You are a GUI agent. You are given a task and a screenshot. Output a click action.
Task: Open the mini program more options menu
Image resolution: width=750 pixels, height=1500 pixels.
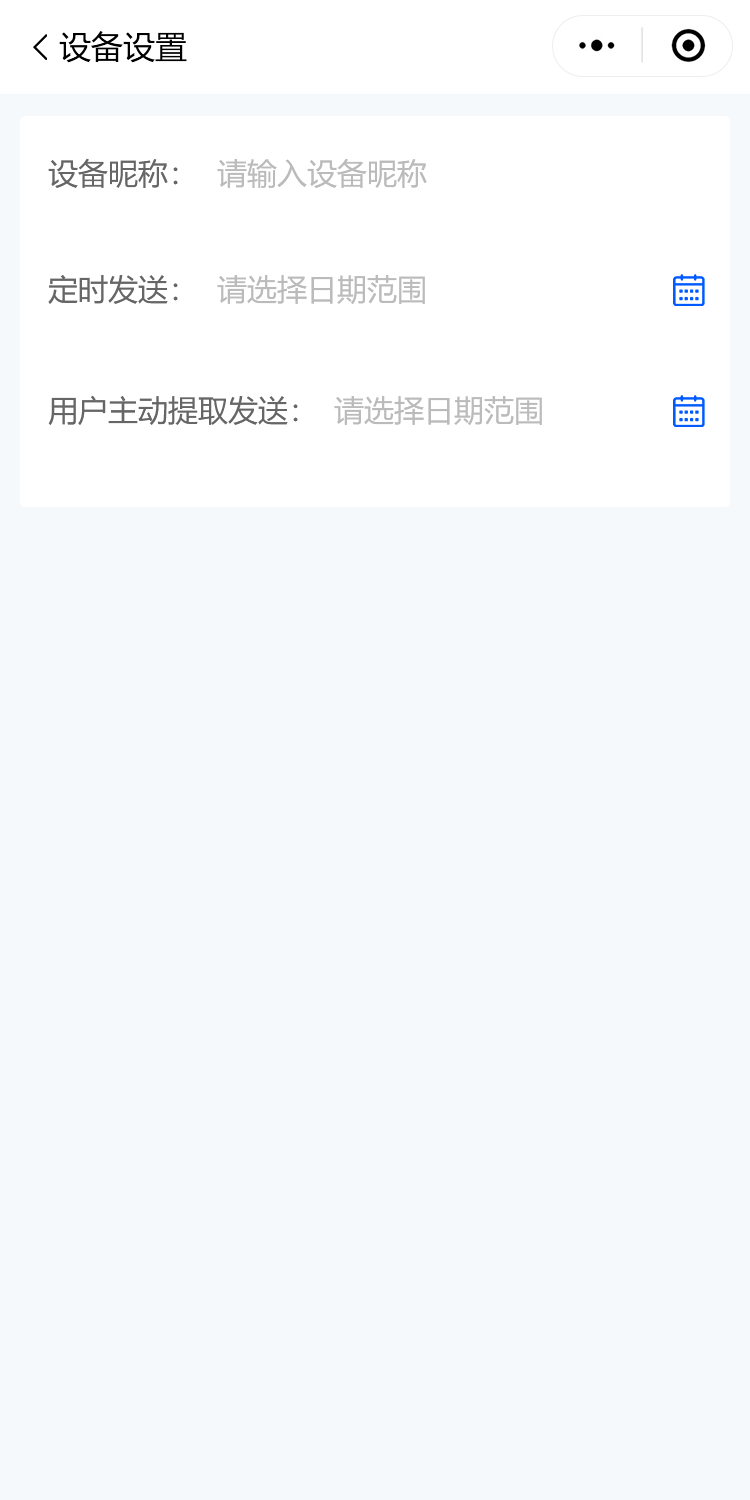click(597, 46)
